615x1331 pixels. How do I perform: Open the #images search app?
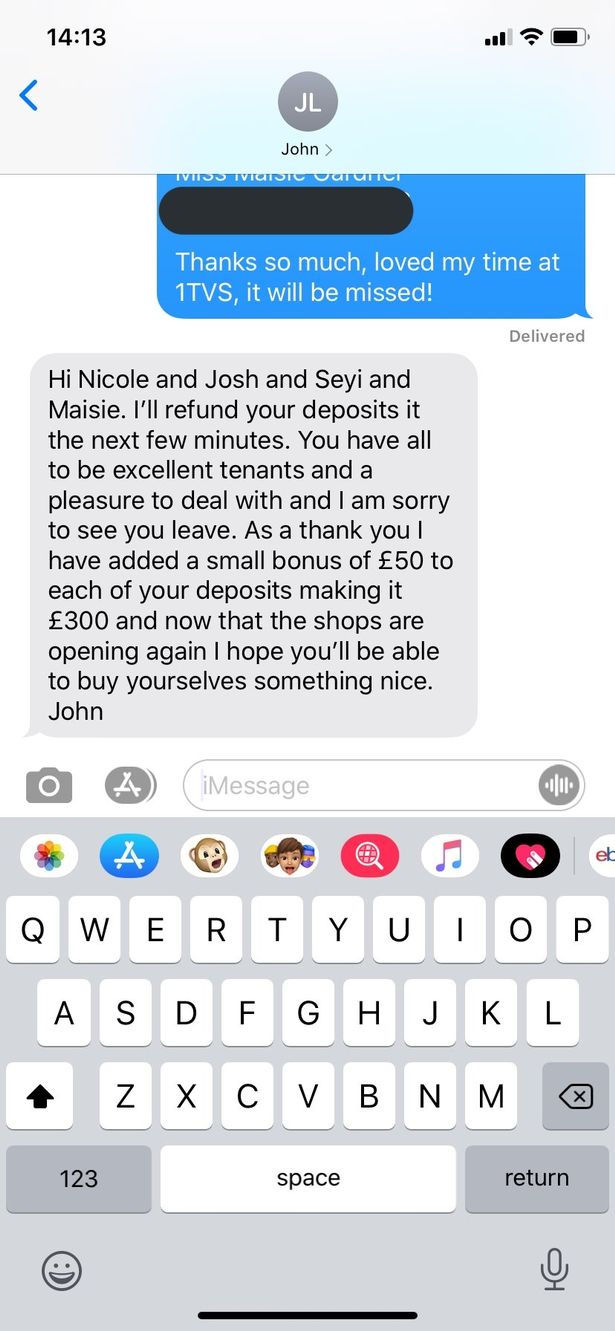coord(370,856)
